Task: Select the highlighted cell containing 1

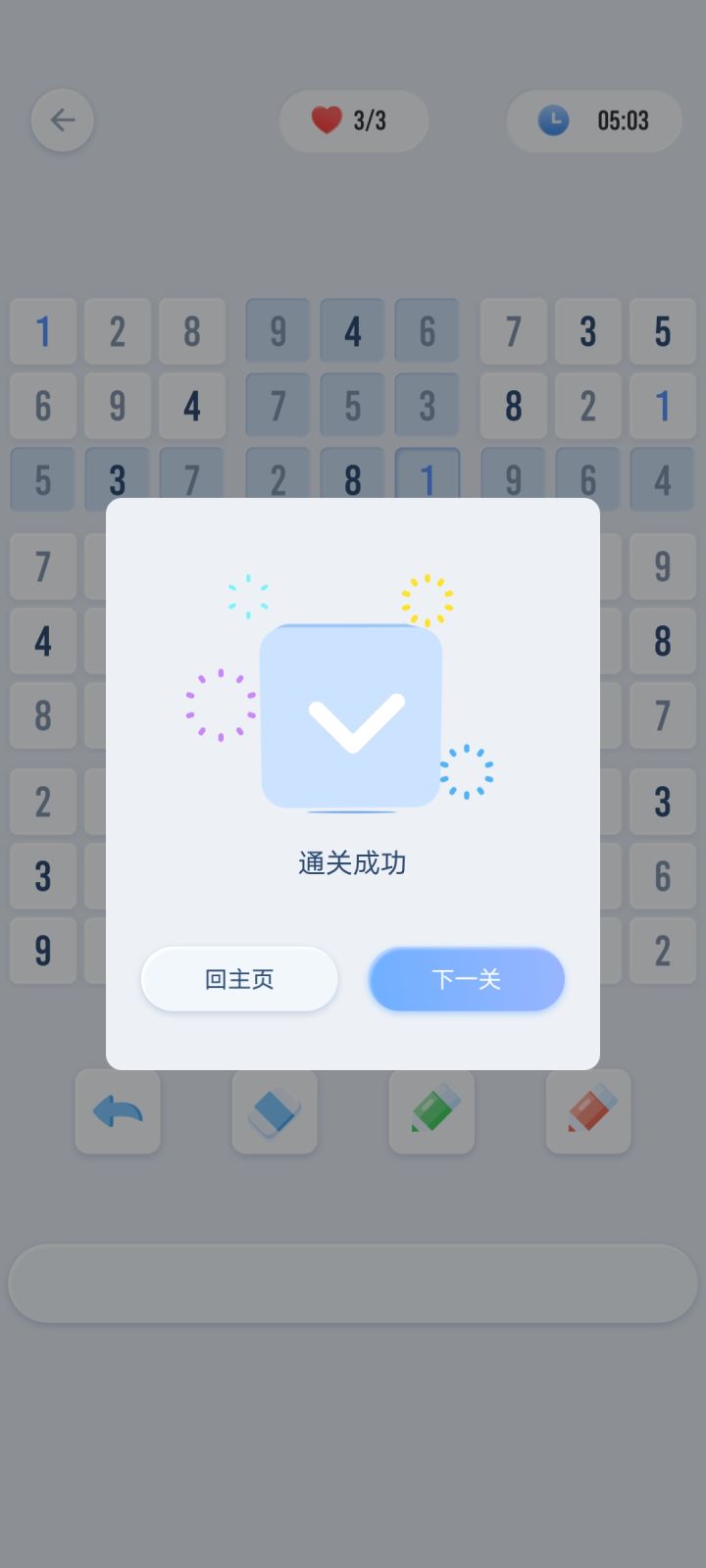Action: [427, 478]
